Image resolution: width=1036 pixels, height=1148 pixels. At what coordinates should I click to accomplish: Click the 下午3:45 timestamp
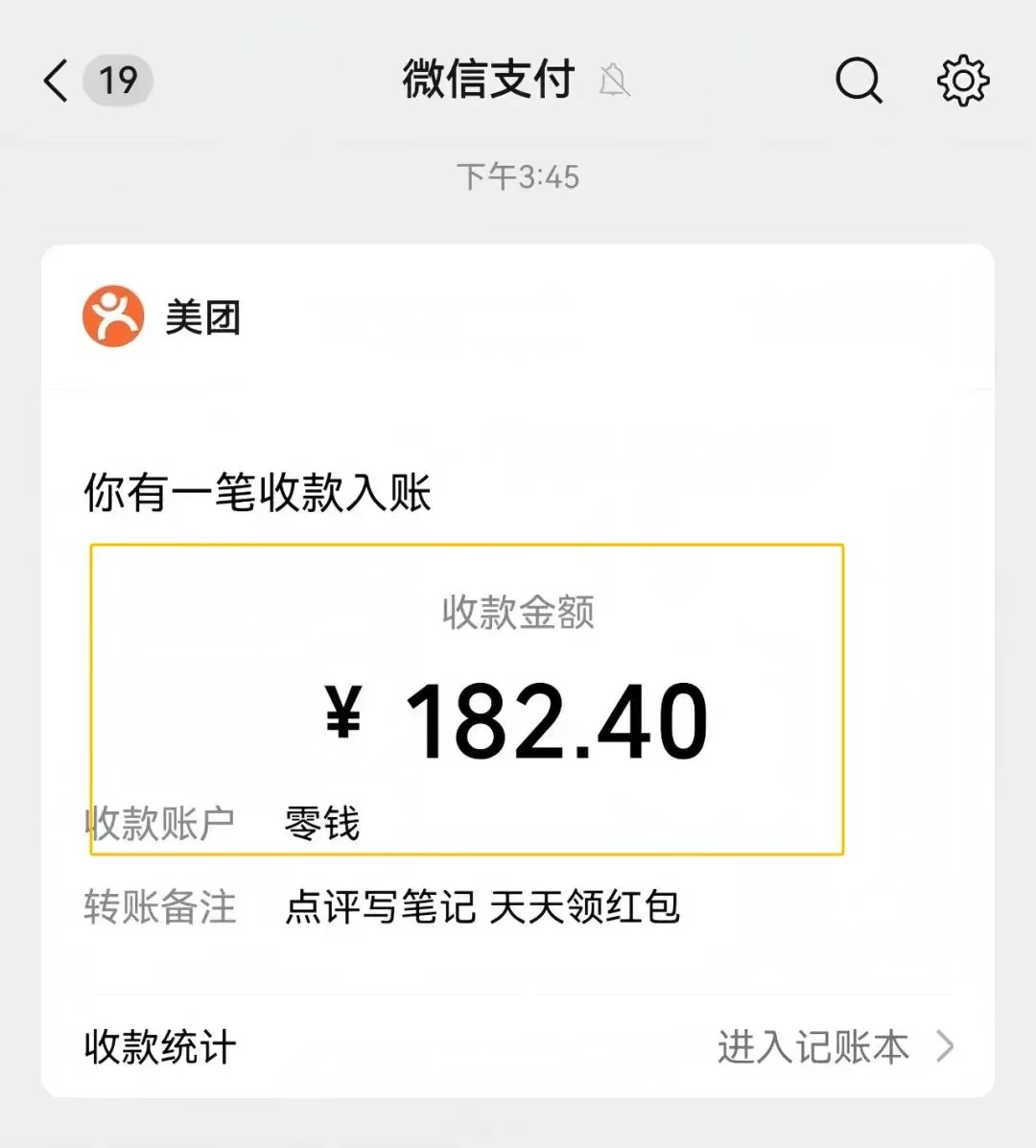pos(518,176)
